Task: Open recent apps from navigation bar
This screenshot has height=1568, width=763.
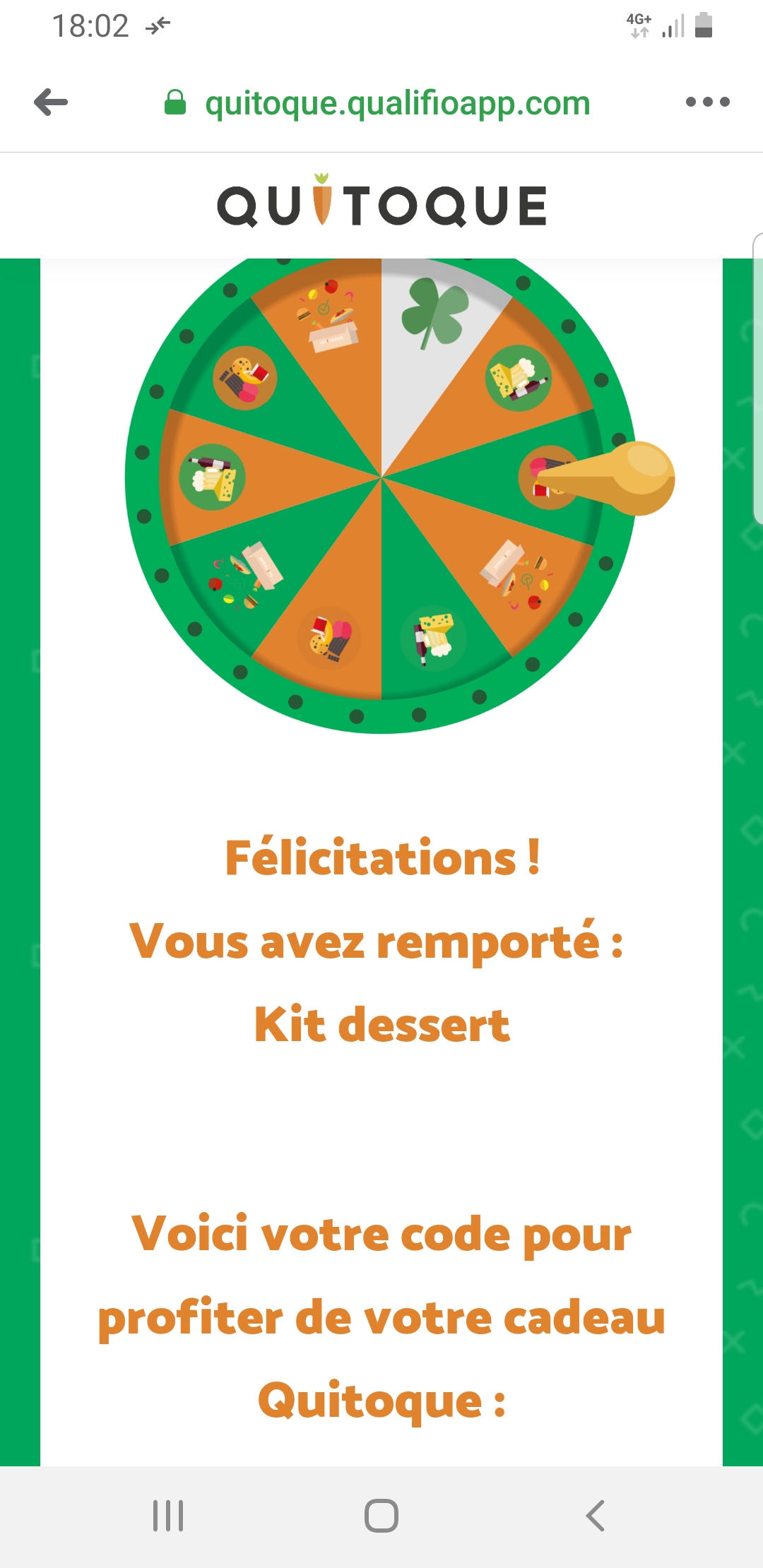Action: click(x=168, y=1516)
